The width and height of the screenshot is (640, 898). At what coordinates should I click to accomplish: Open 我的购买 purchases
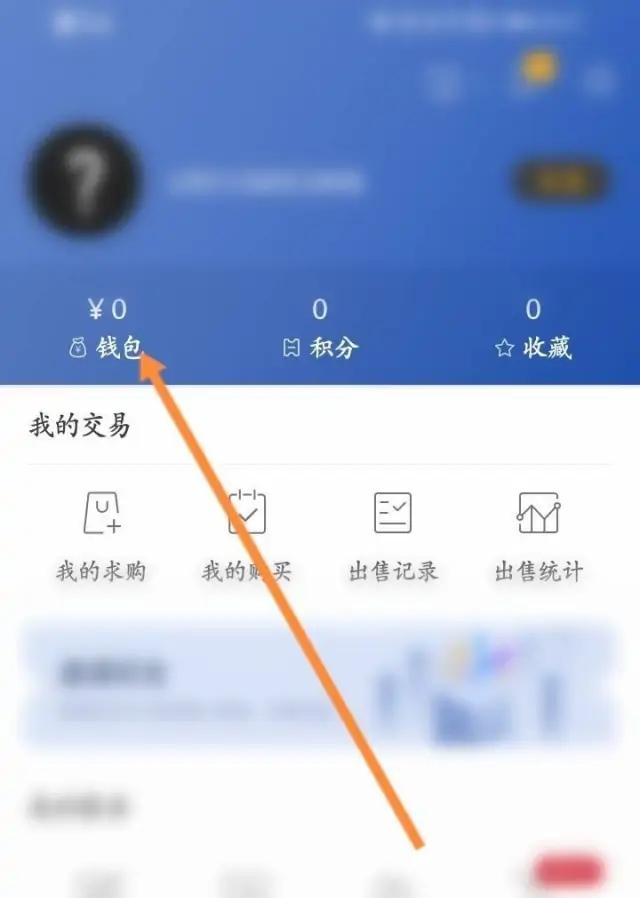(247, 536)
